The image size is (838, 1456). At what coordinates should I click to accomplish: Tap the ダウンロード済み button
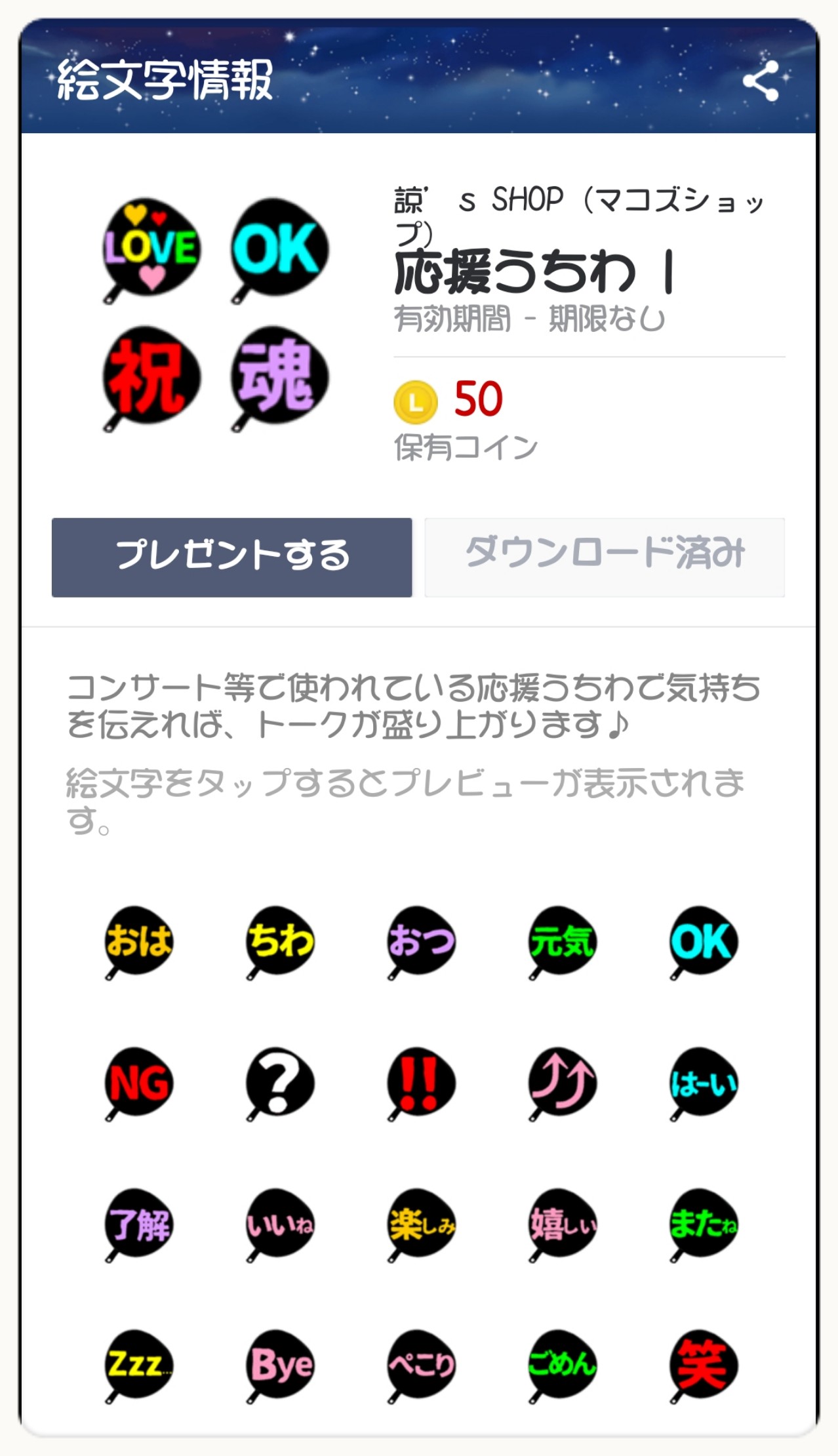[604, 557]
